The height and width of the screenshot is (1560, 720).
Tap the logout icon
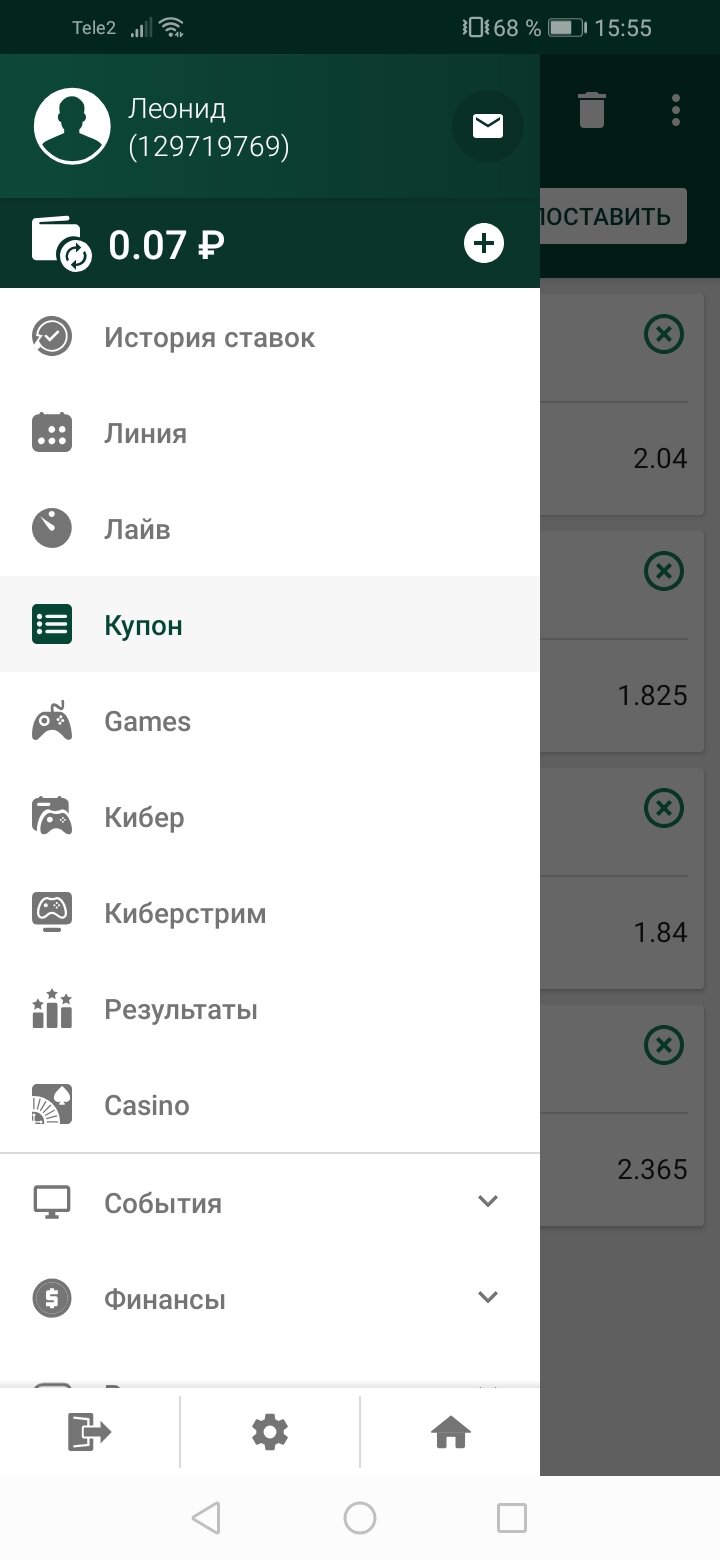tap(89, 1433)
